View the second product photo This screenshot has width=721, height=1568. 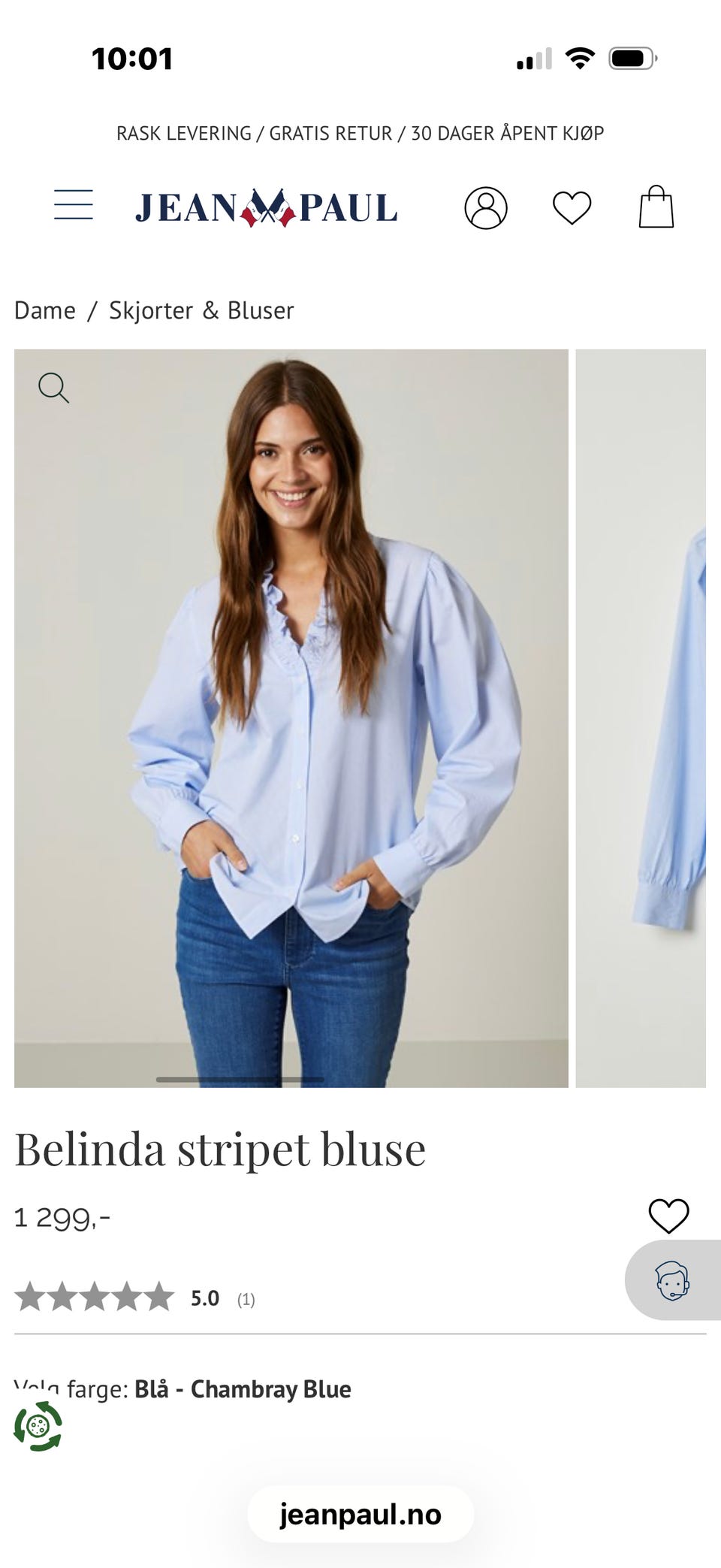[641, 718]
